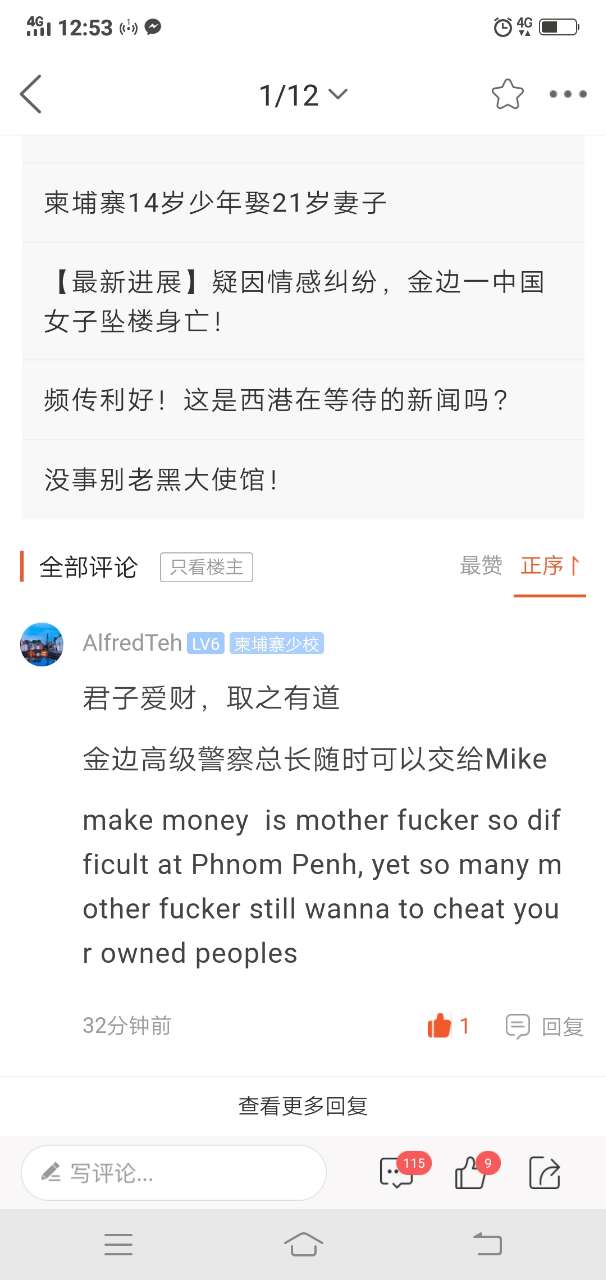Open the comments icon showing 115

click(398, 1172)
